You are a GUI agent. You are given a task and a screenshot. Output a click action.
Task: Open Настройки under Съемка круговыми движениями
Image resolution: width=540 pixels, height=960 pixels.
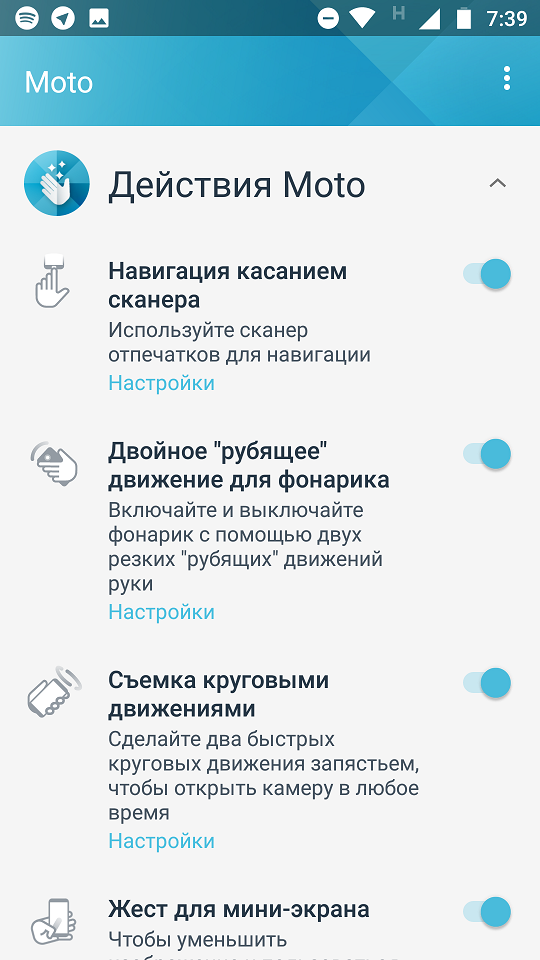tap(162, 841)
